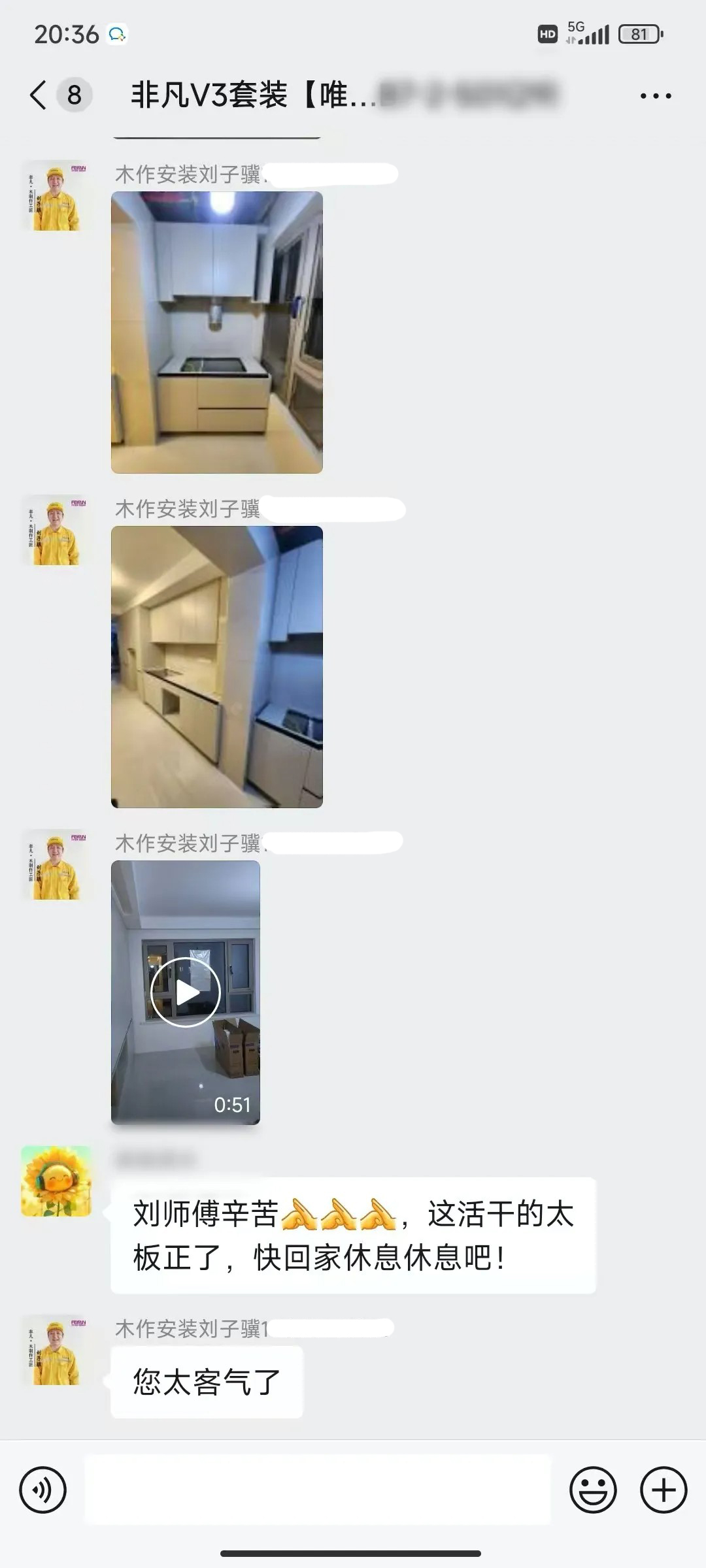Open the emoji sticker panel
706x1568 pixels.
593,1490
